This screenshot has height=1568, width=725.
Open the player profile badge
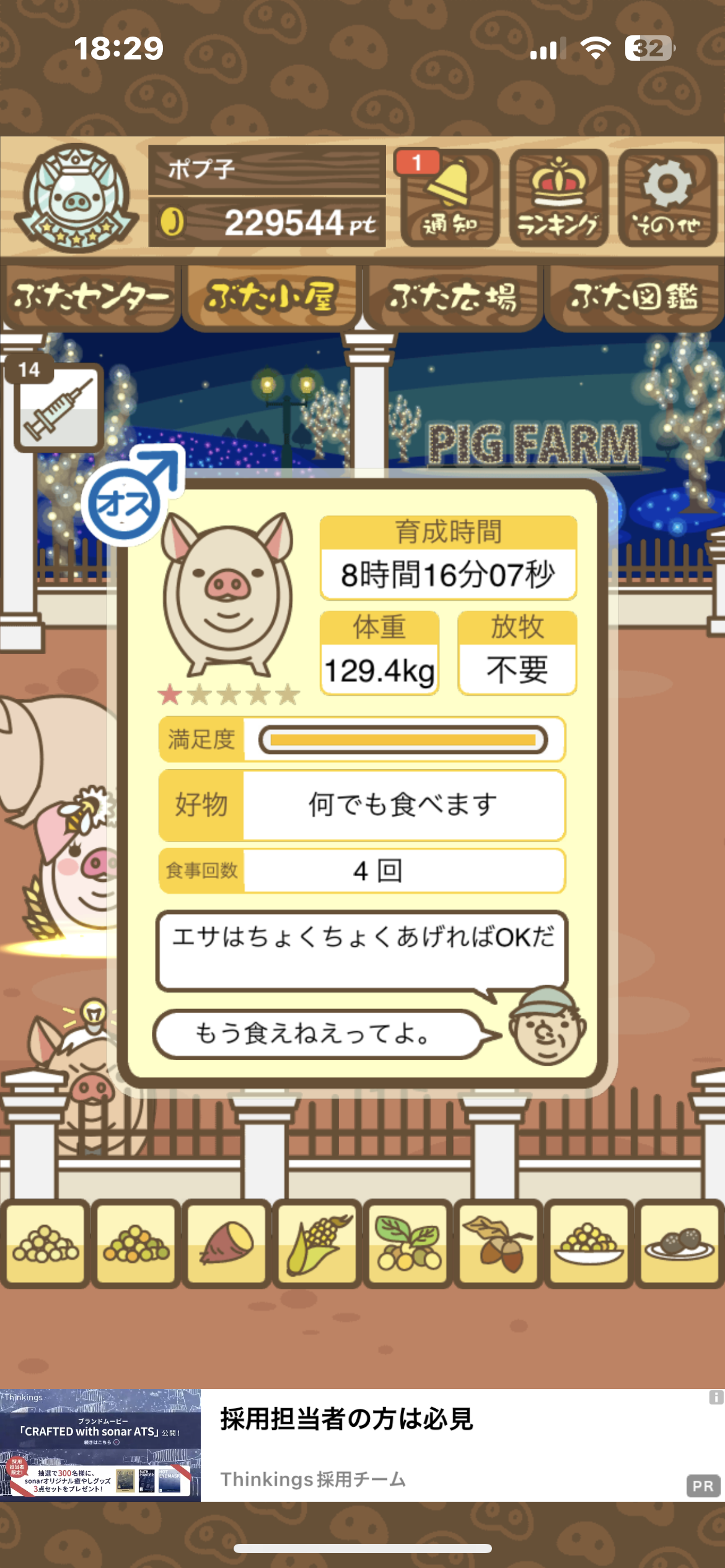pos(76,198)
